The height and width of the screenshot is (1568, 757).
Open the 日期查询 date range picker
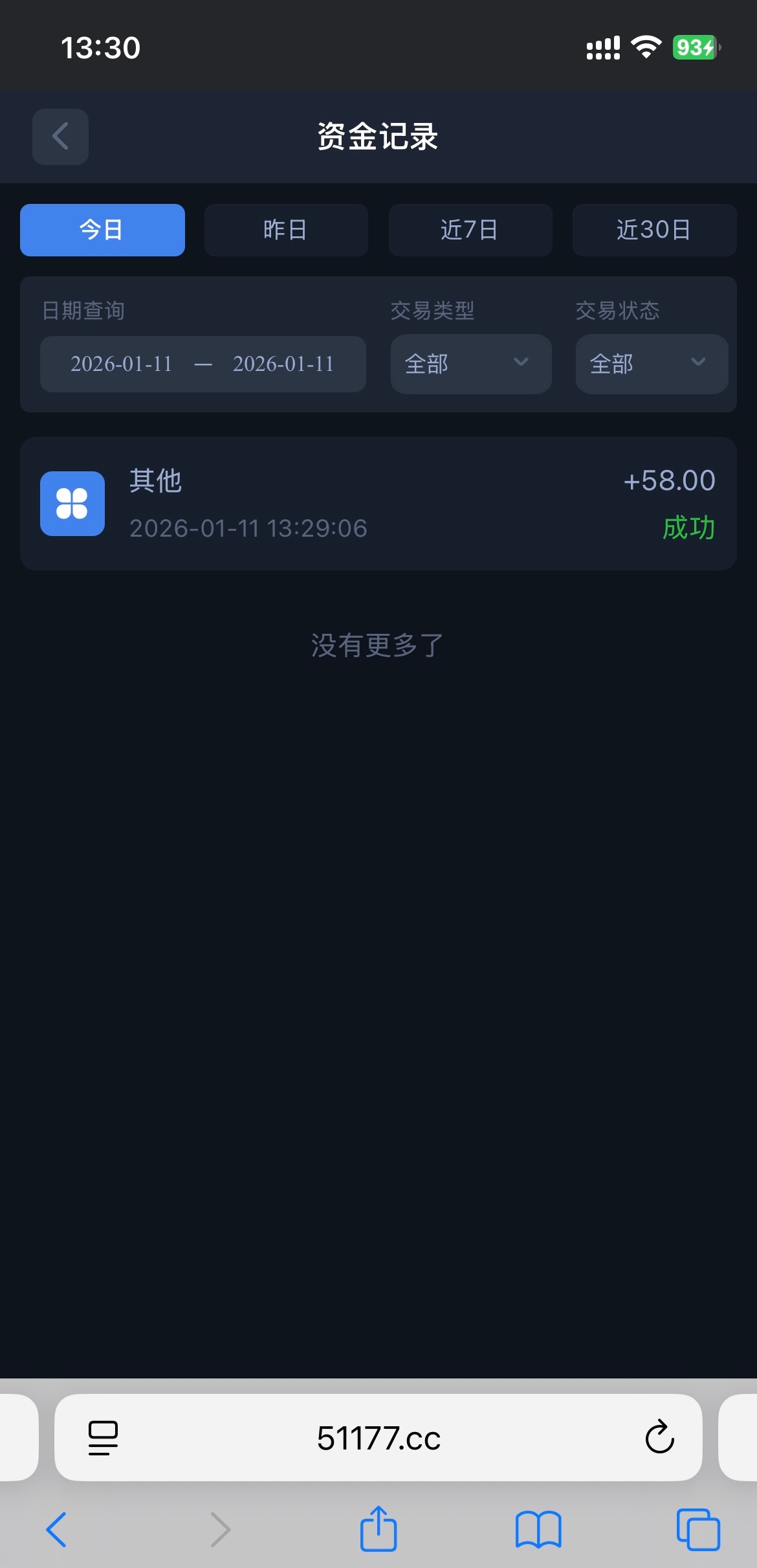[x=203, y=364]
